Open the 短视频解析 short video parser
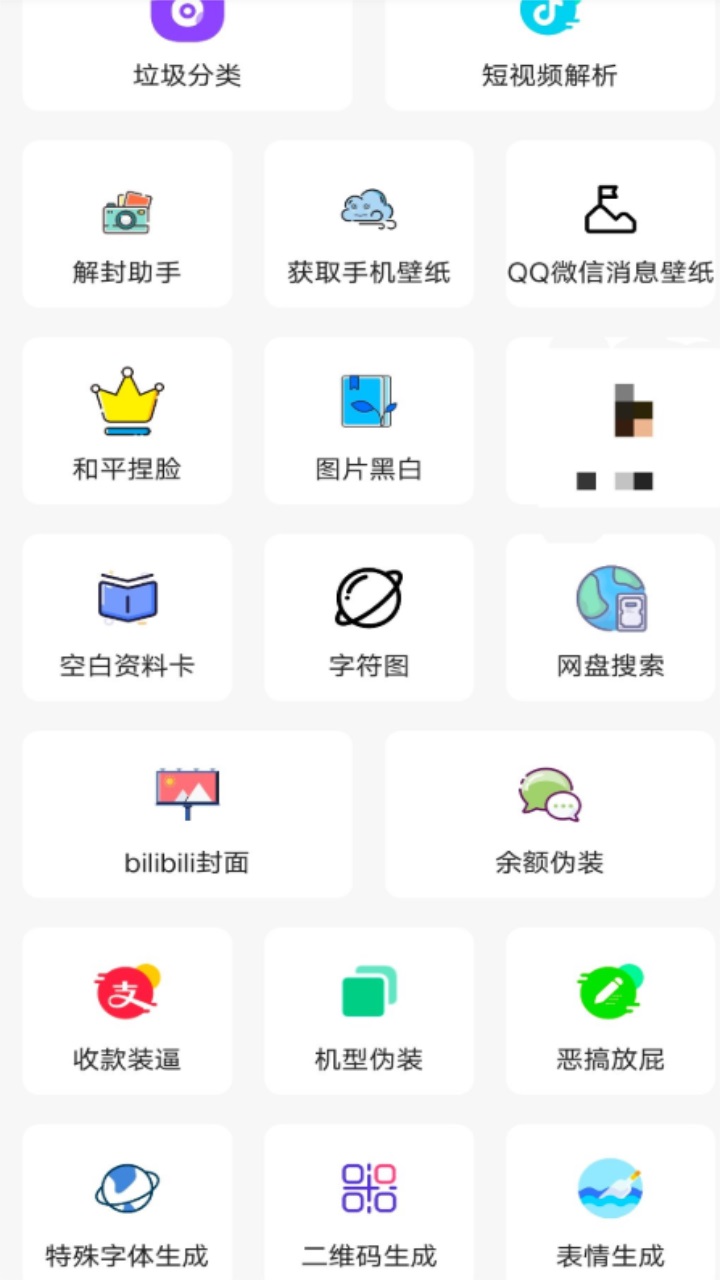This screenshot has width=720, height=1280. 548,40
